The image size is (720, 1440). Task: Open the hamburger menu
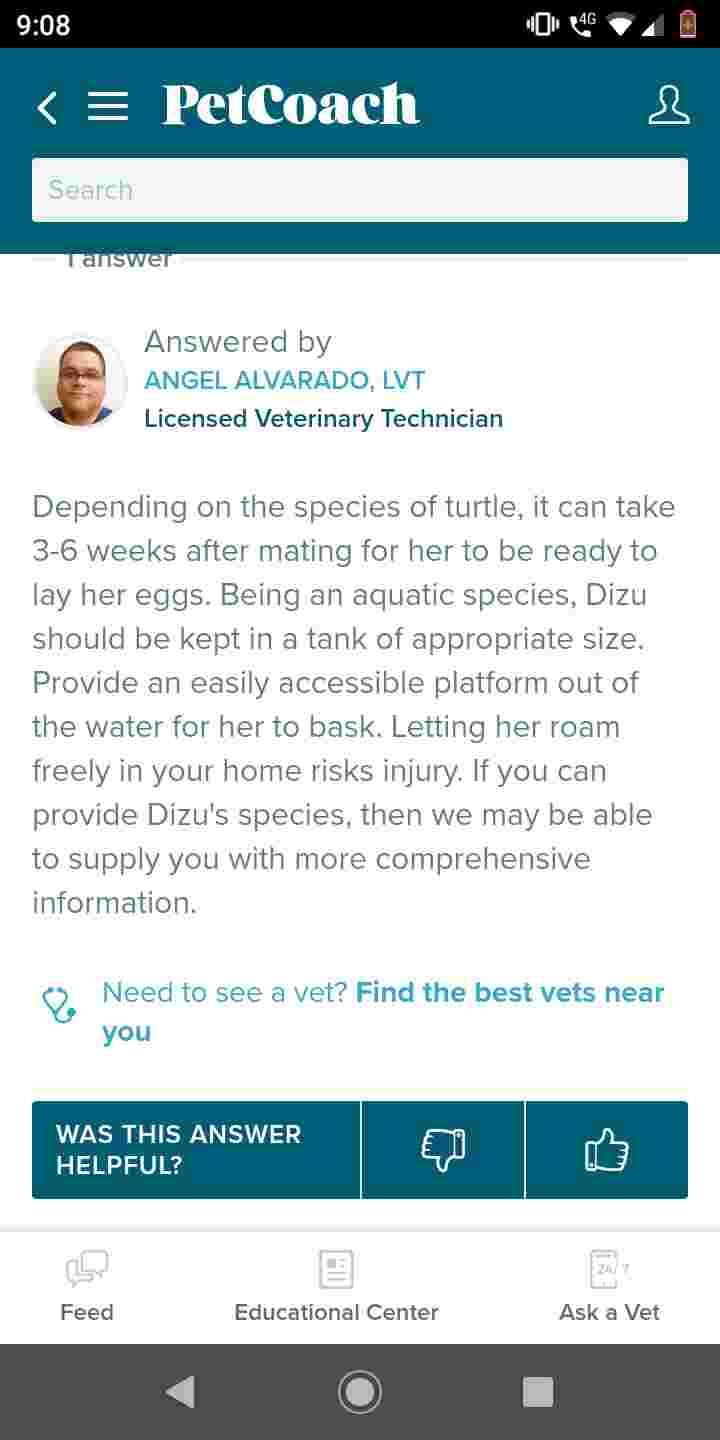pyautogui.click(x=108, y=107)
